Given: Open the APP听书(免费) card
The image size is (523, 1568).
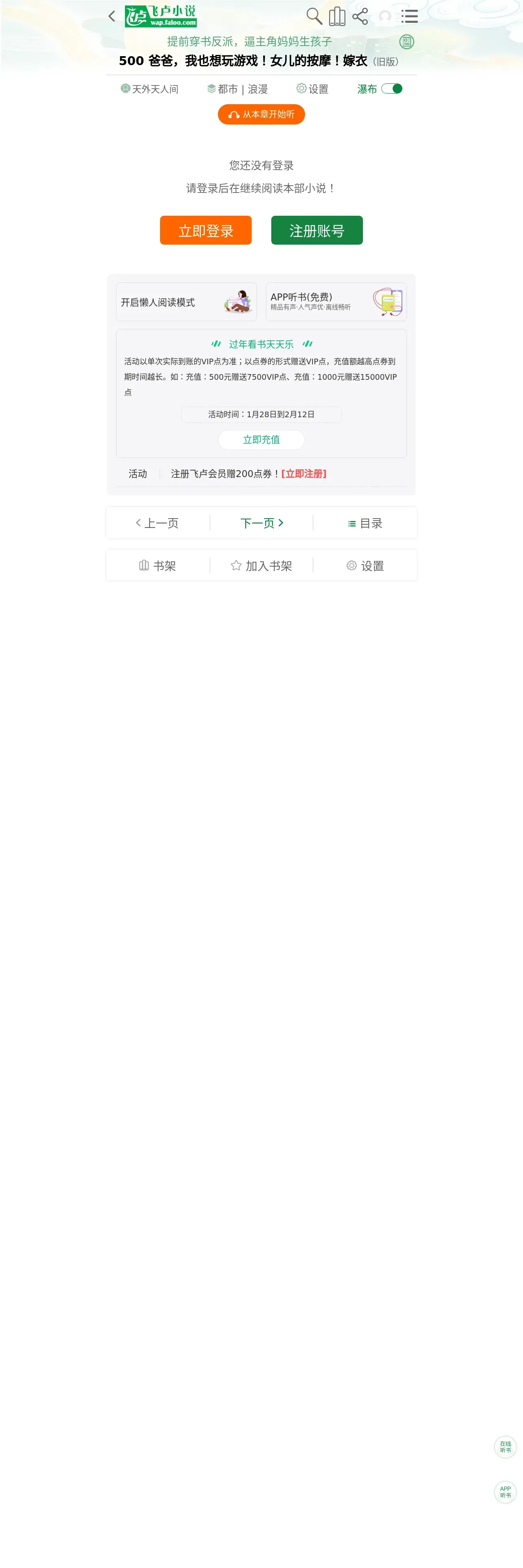Looking at the screenshot, I should (336, 302).
